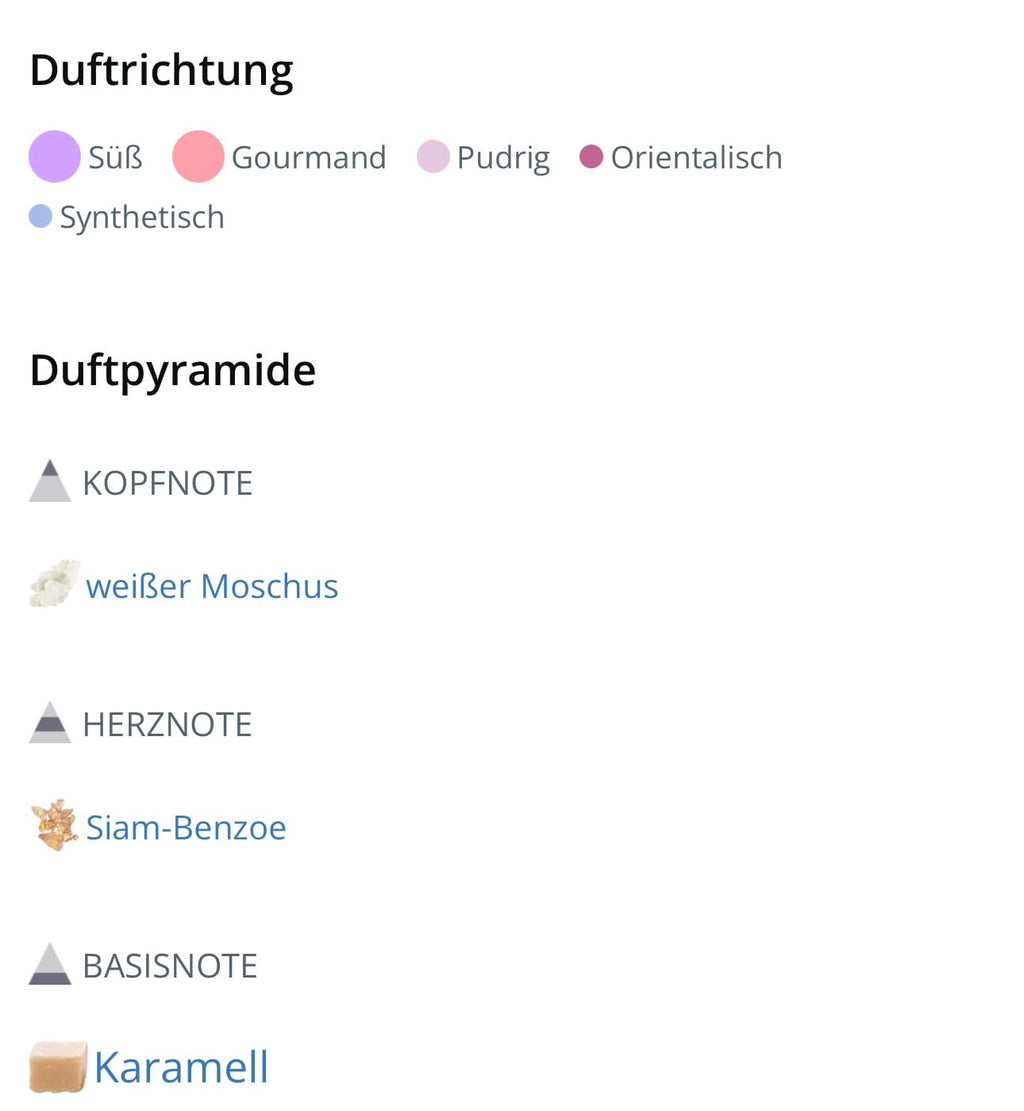Open the Siam-Benzoe note link

186,828
